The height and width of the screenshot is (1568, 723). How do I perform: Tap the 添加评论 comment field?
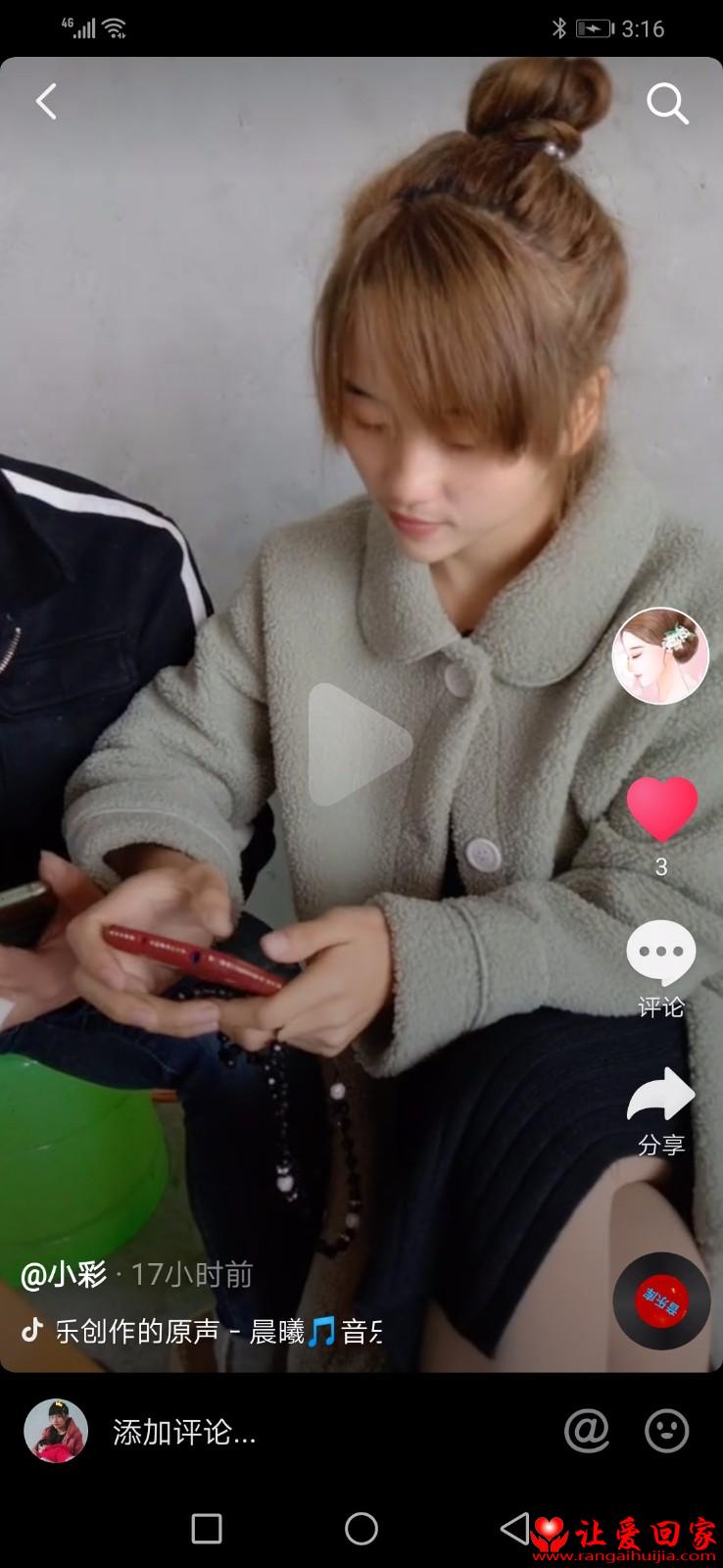[x=184, y=1433]
